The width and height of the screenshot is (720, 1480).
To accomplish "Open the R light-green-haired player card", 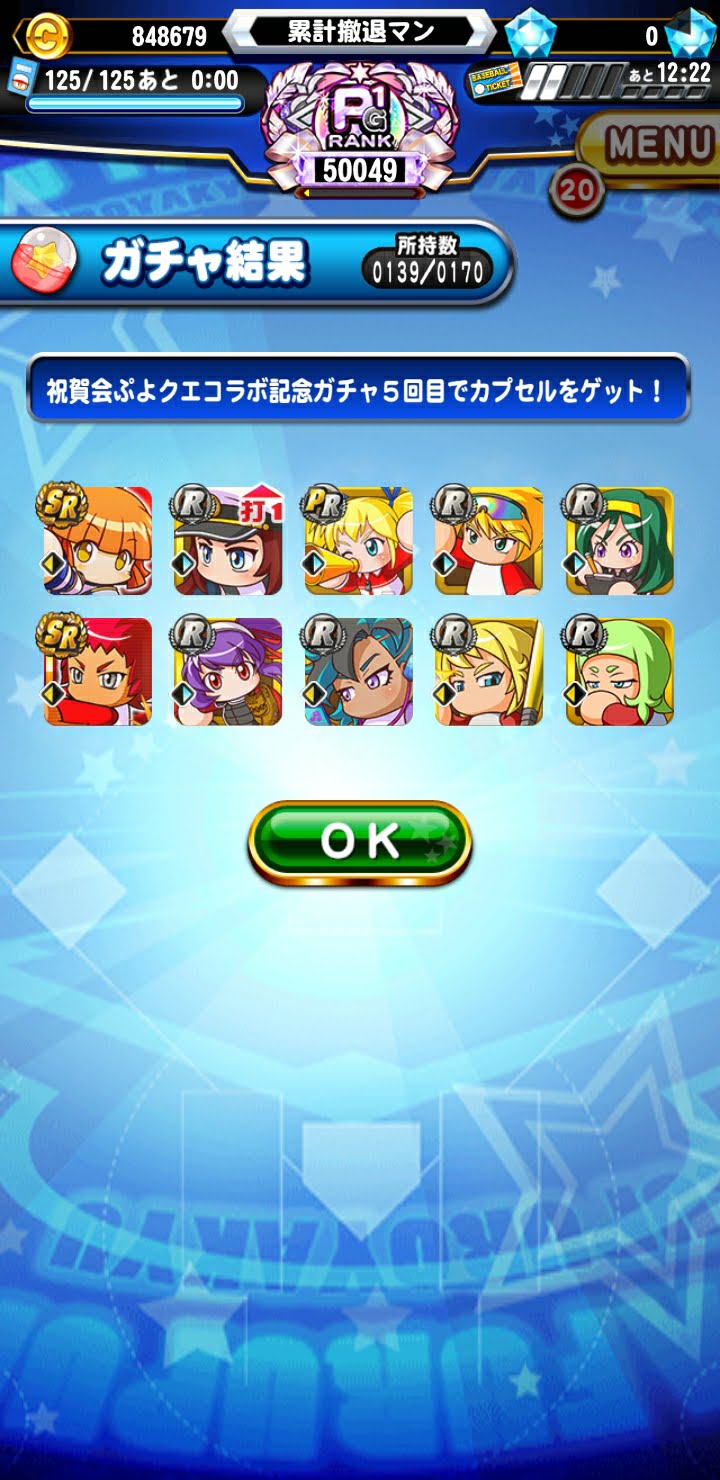I will click(x=619, y=671).
